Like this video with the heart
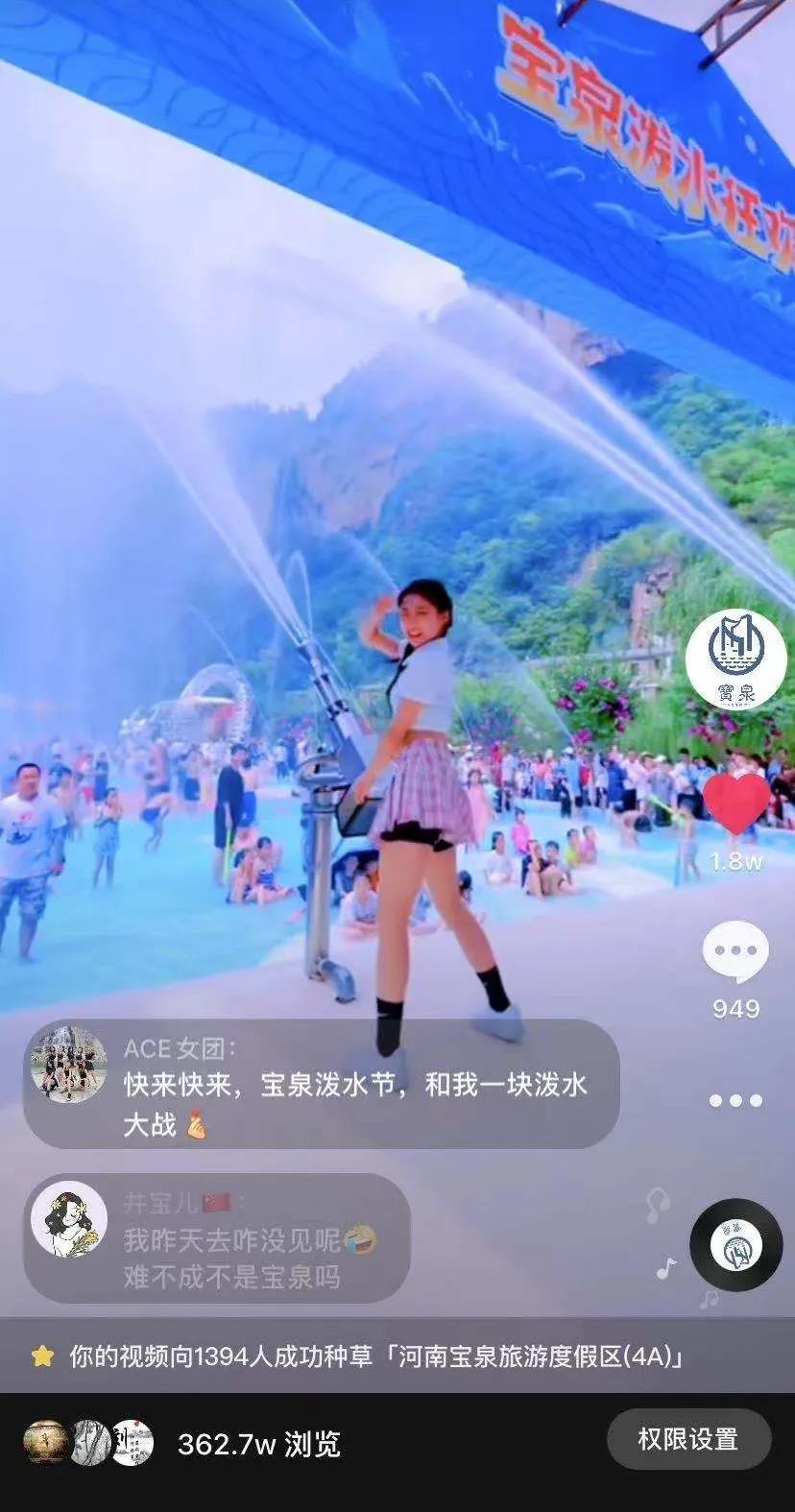Screen dimensions: 795x1512 click(x=736, y=803)
